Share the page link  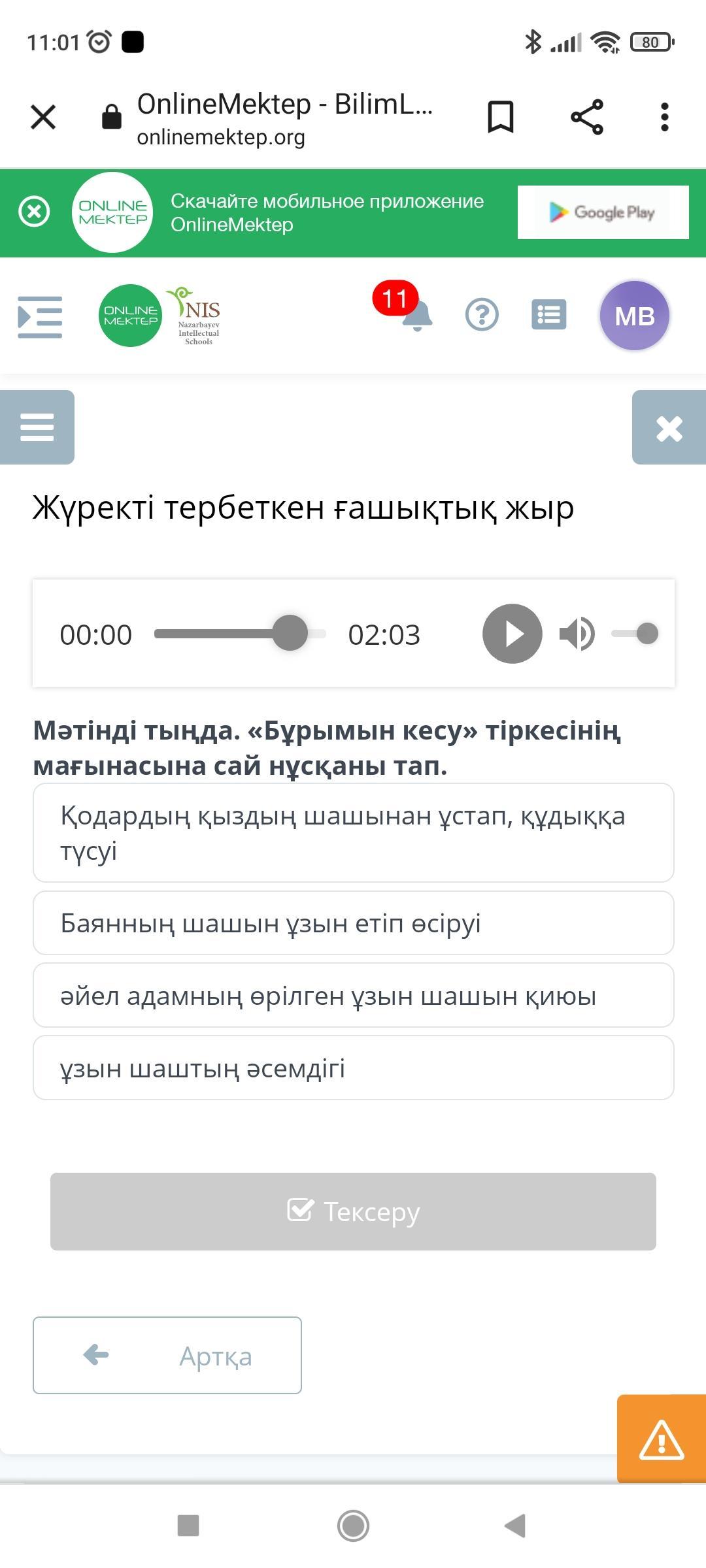[587, 118]
